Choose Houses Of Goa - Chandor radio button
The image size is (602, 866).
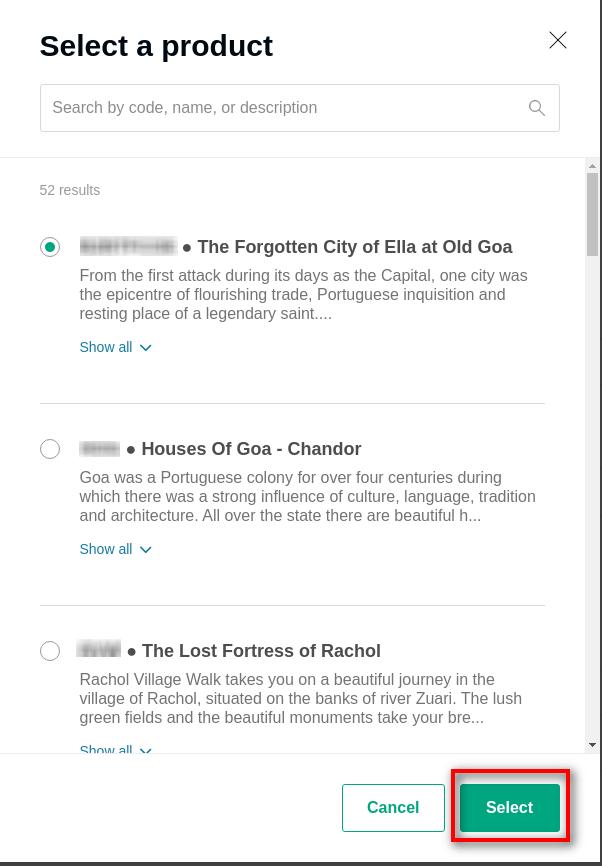pyautogui.click(x=50, y=449)
